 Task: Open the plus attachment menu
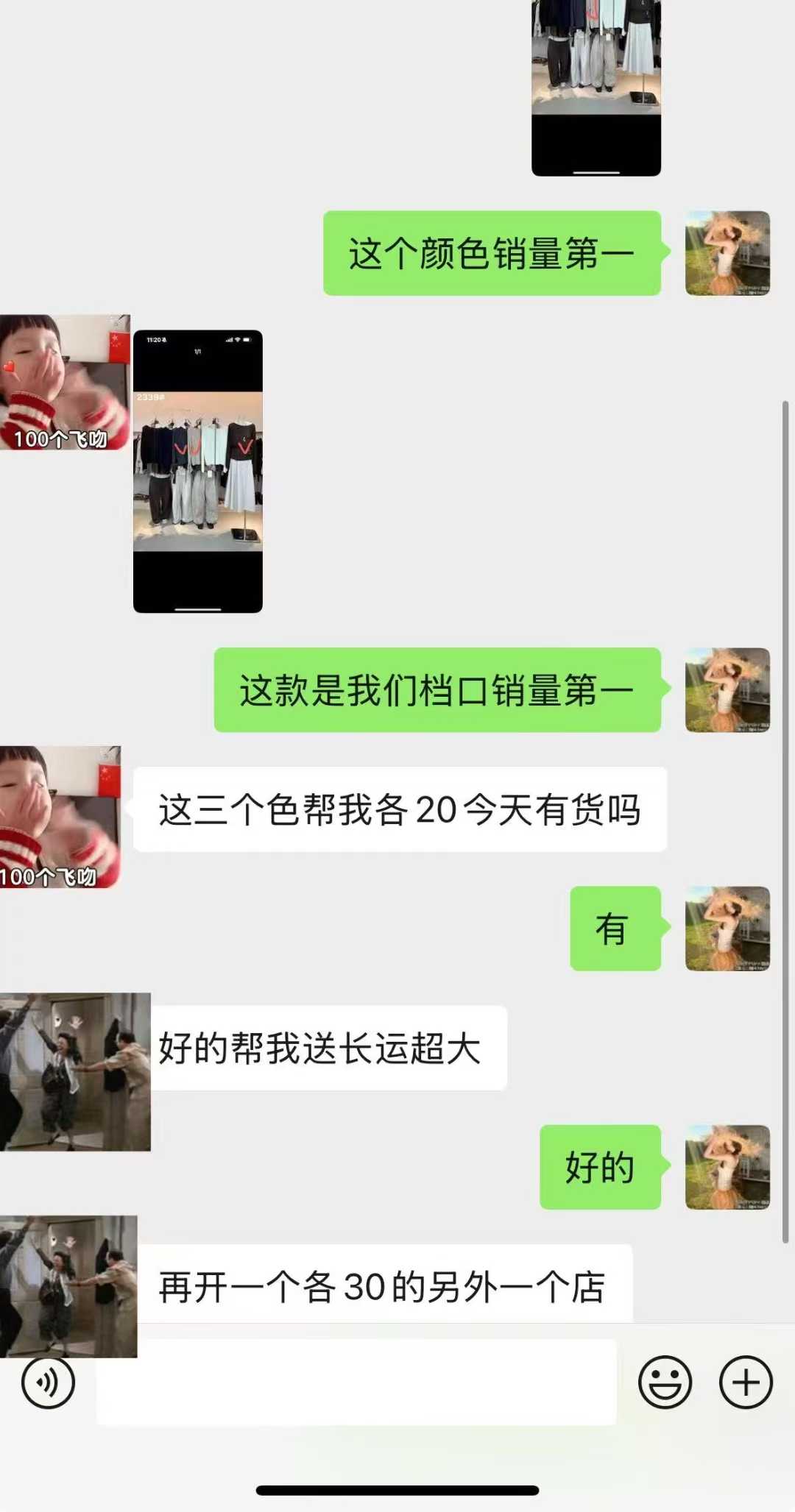point(745,1383)
